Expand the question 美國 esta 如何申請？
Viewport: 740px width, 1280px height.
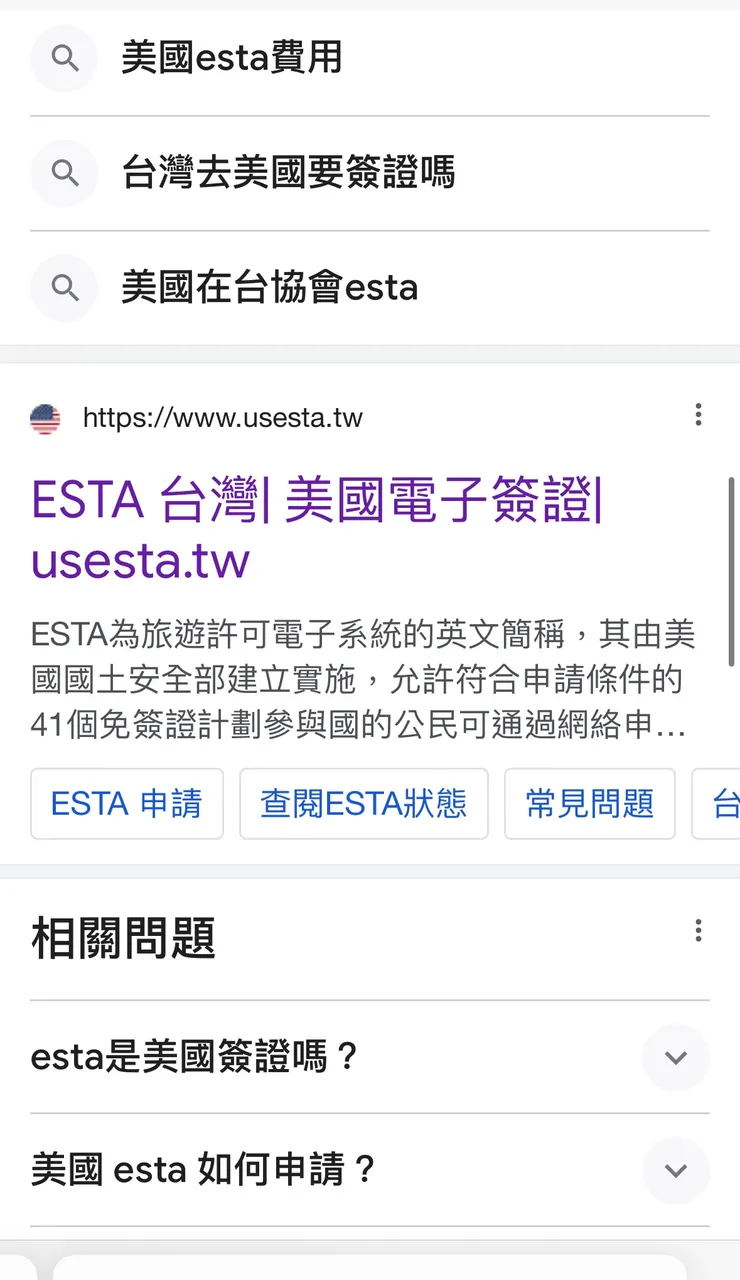coord(676,1171)
